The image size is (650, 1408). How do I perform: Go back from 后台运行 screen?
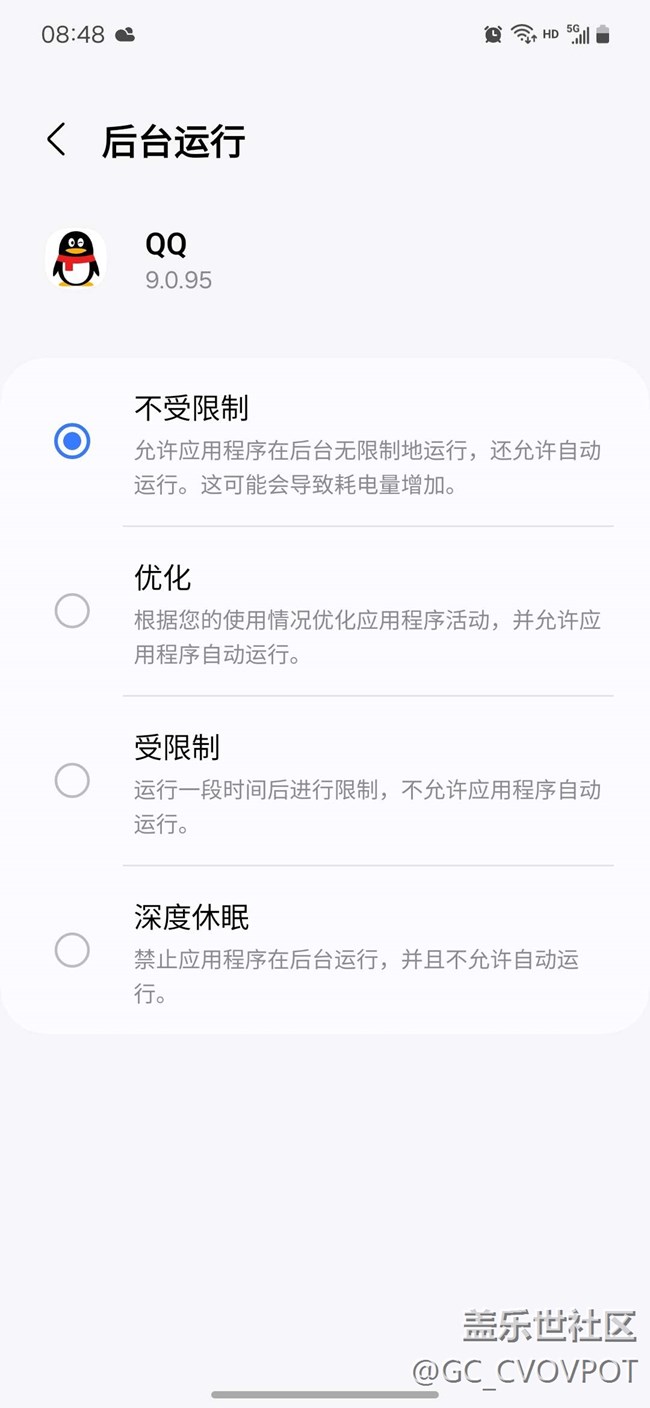coord(57,140)
